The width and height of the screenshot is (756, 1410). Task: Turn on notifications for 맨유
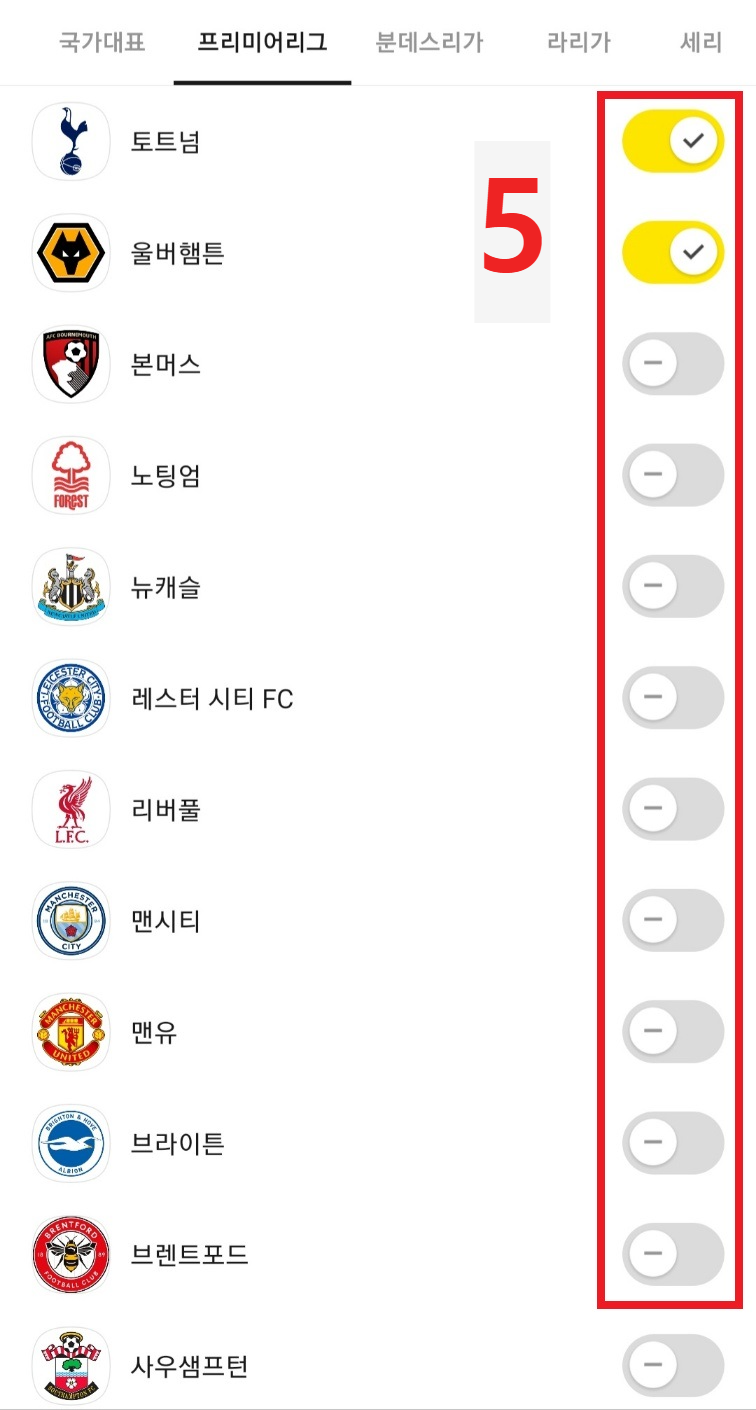(x=673, y=1032)
